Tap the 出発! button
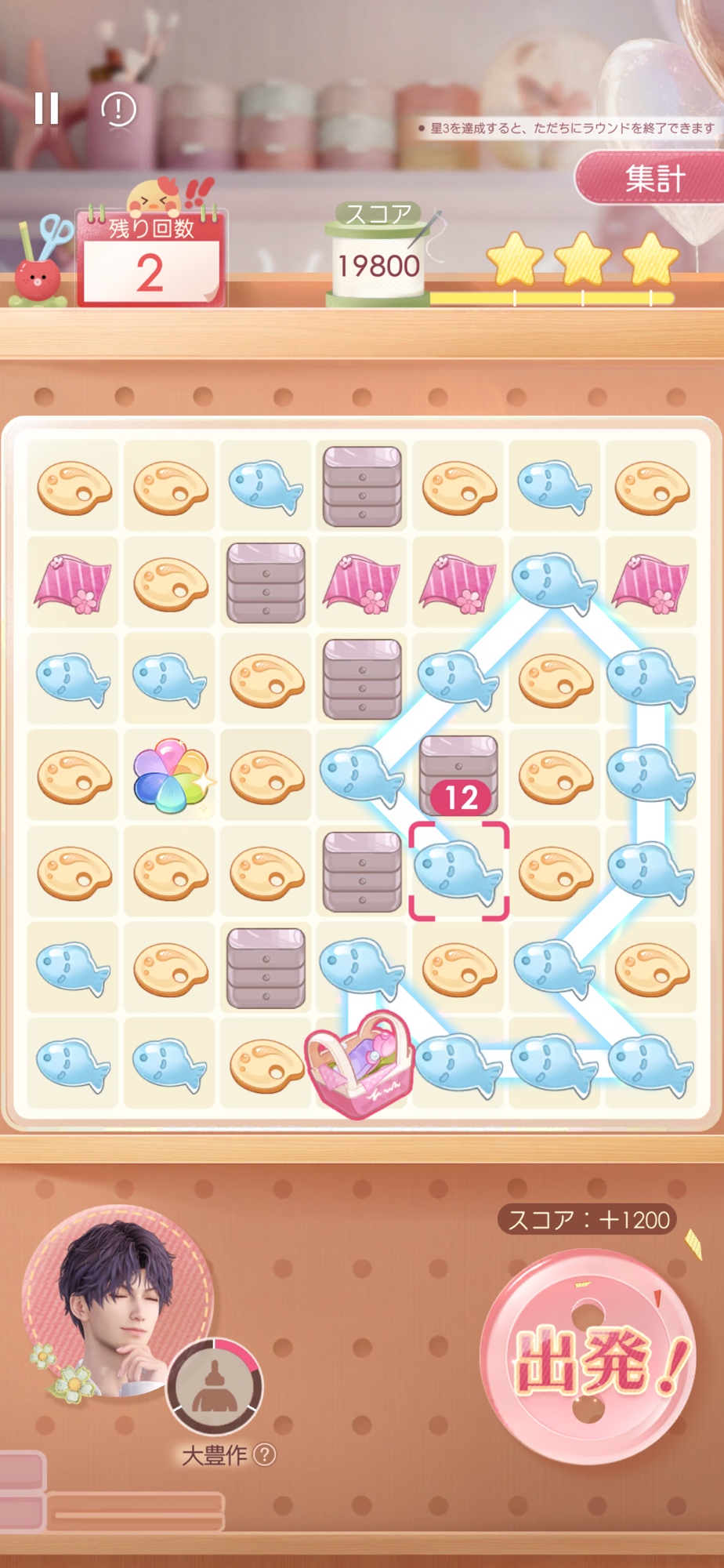Viewport: 724px width, 1568px height. coord(588,1358)
